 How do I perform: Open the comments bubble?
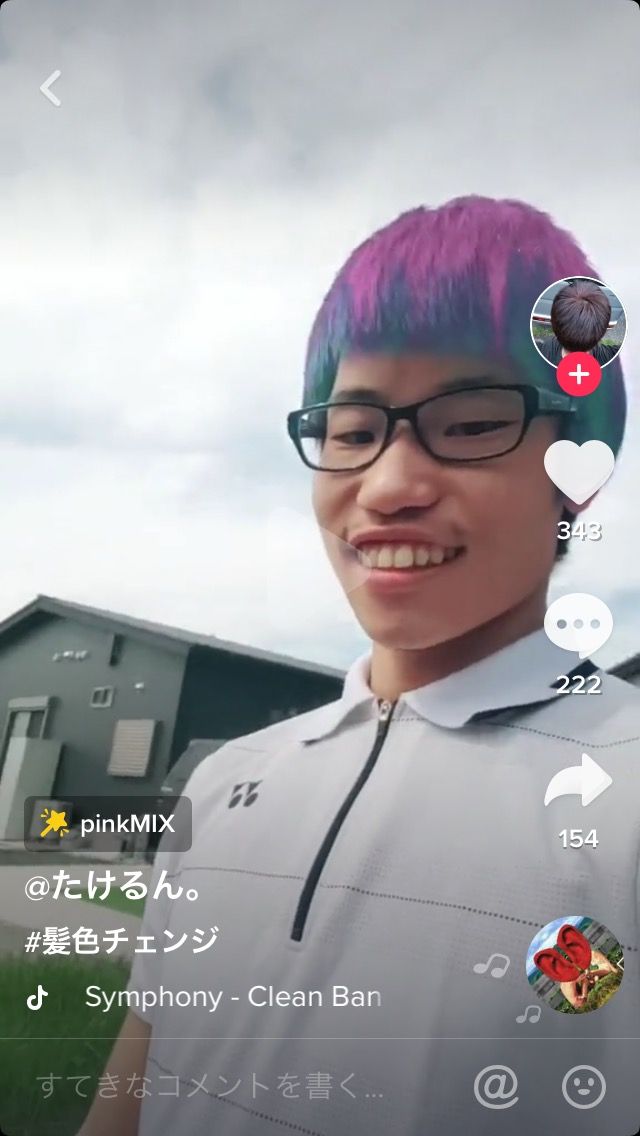click(578, 626)
